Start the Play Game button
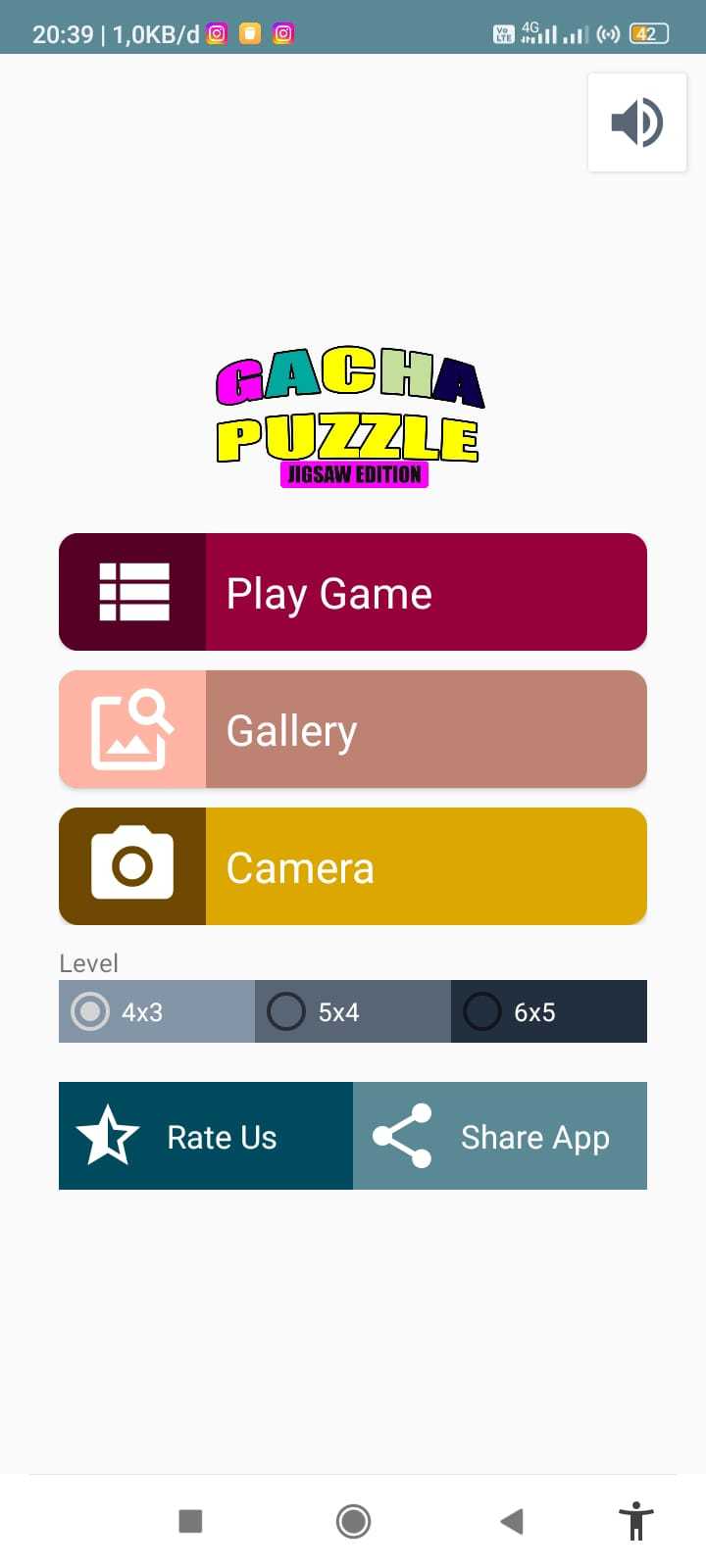 click(x=353, y=592)
